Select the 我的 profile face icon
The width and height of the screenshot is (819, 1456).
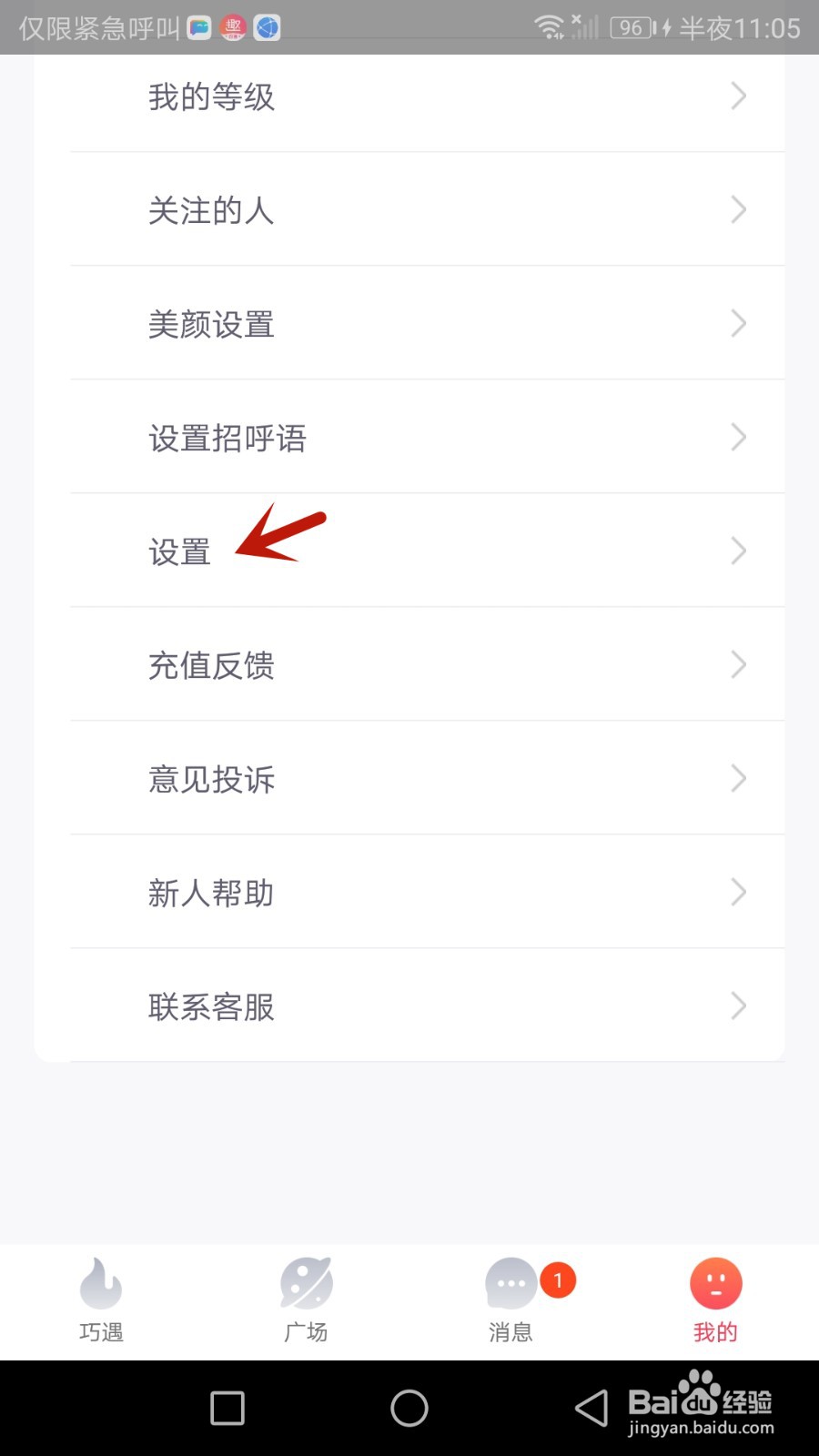pos(715,1283)
